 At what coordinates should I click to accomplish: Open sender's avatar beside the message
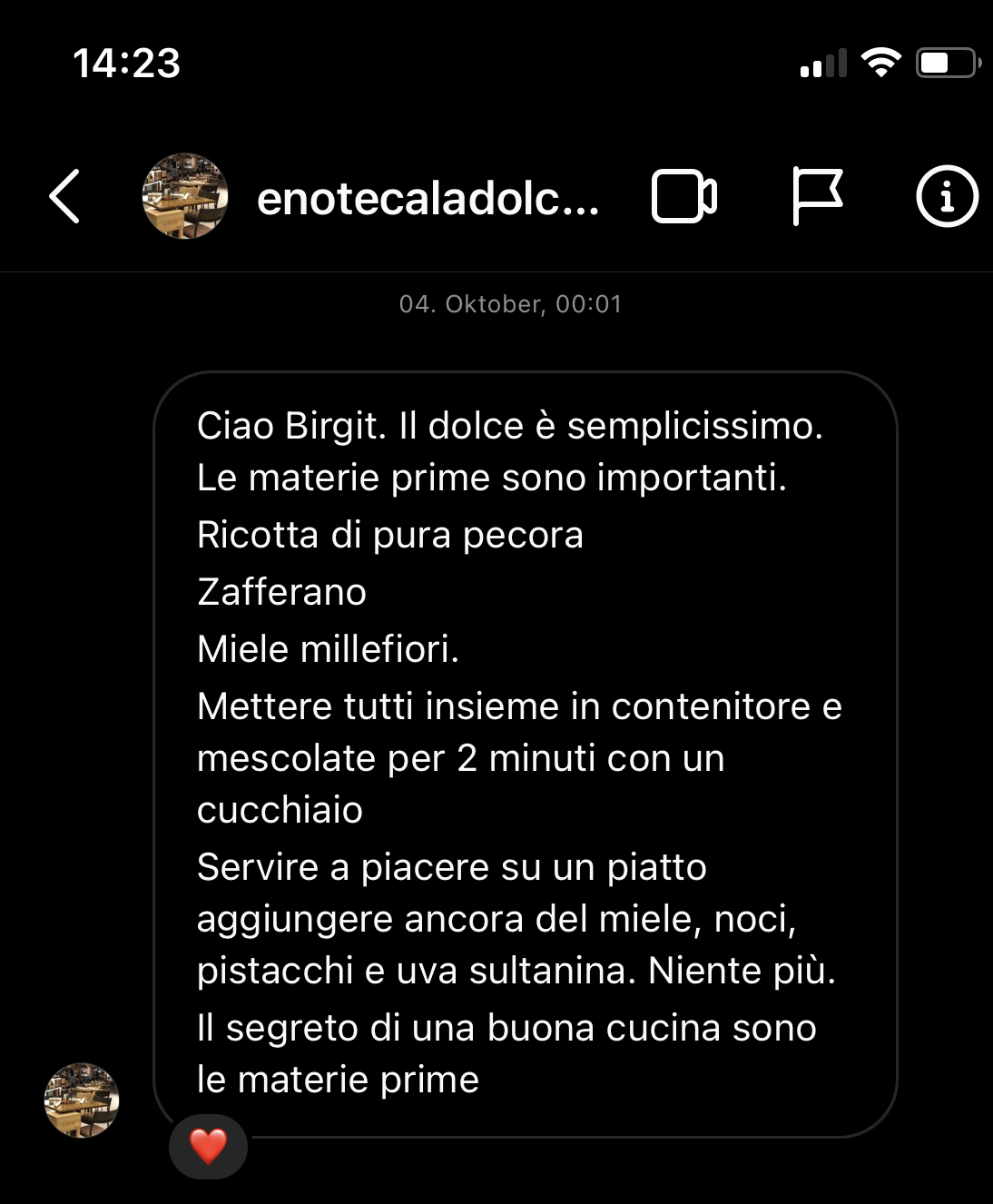pyautogui.click(x=82, y=1100)
